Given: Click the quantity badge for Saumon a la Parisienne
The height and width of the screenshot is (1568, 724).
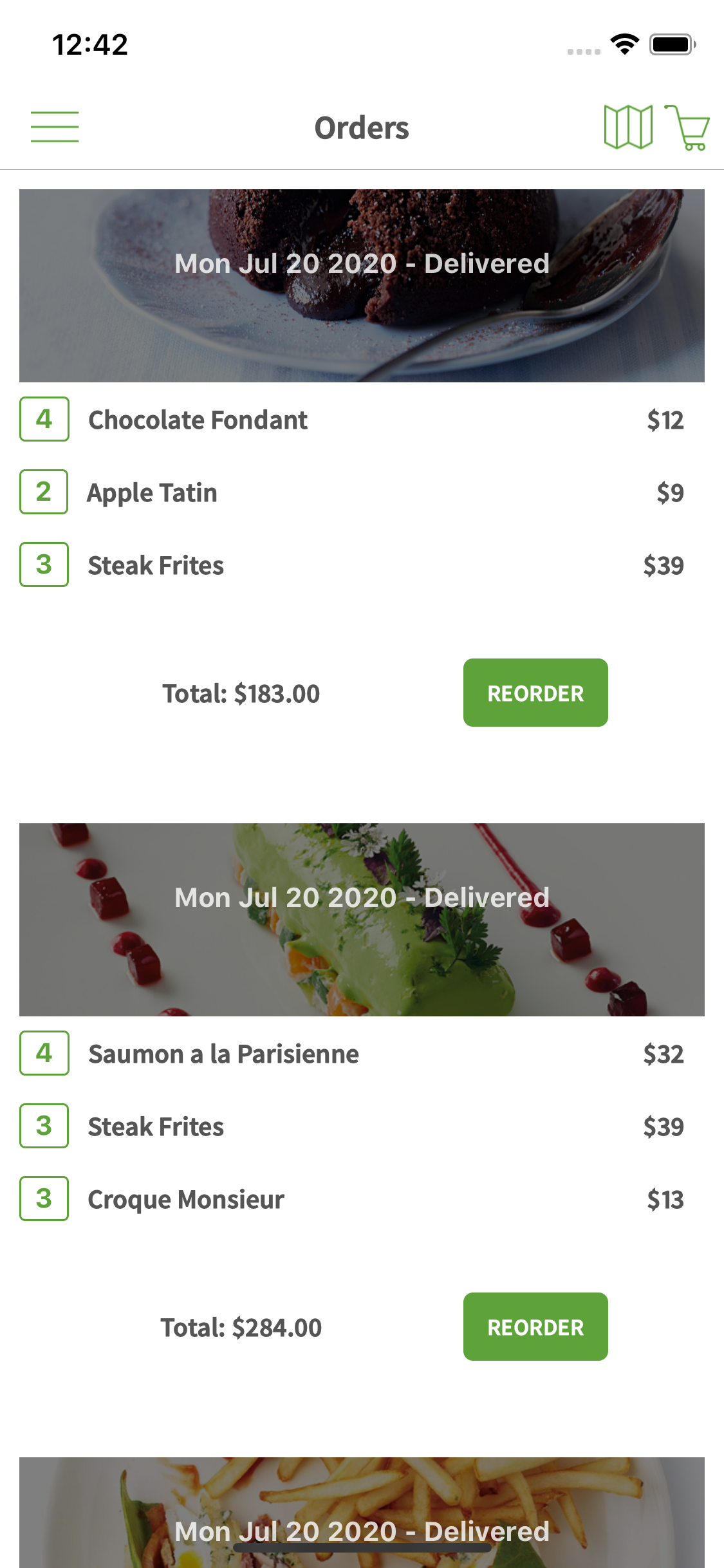Looking at the screenshot, I should point(44,1054).
